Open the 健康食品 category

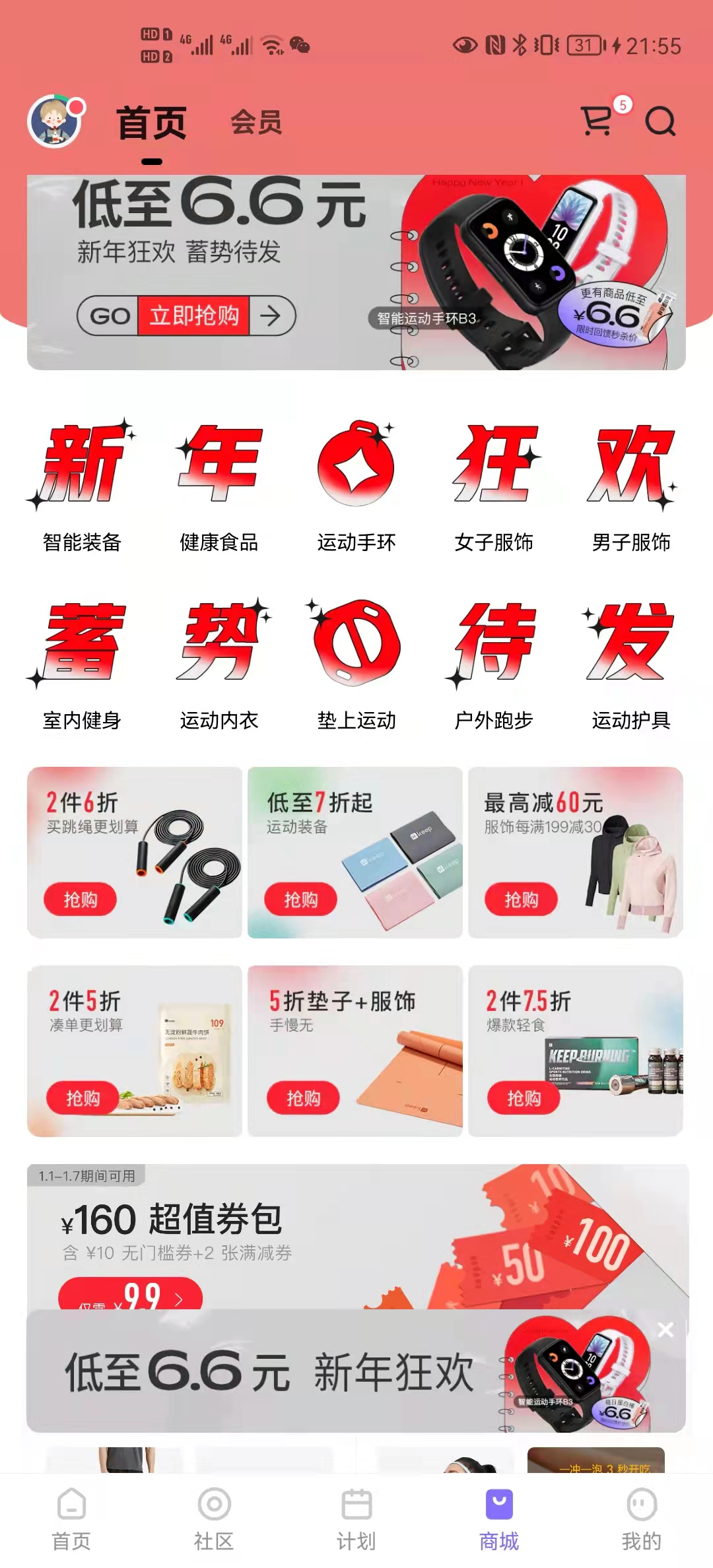tap(219, 488)
